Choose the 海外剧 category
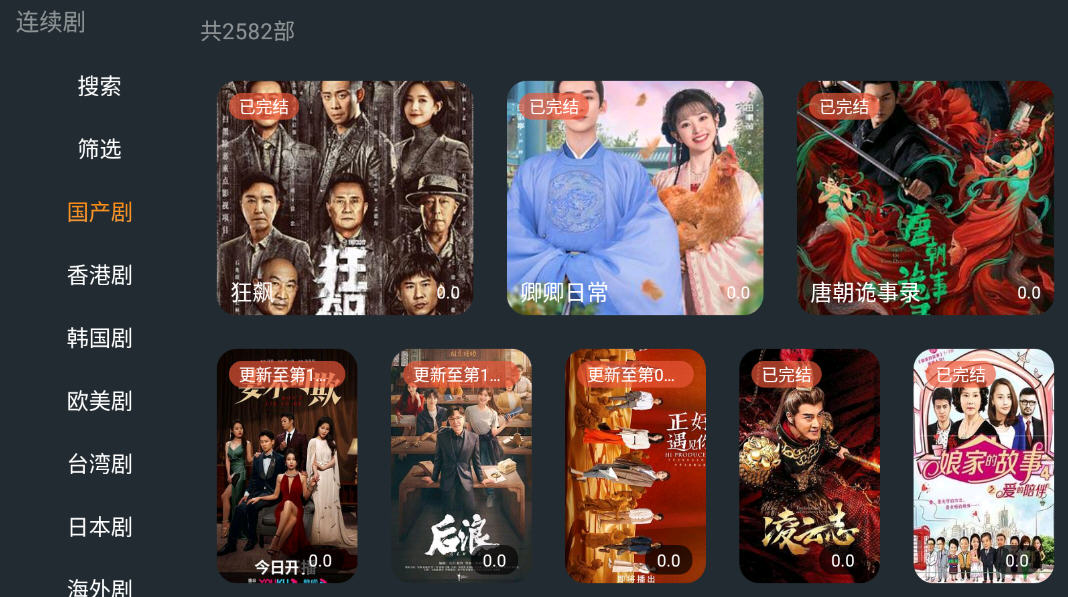 point(99,587)
